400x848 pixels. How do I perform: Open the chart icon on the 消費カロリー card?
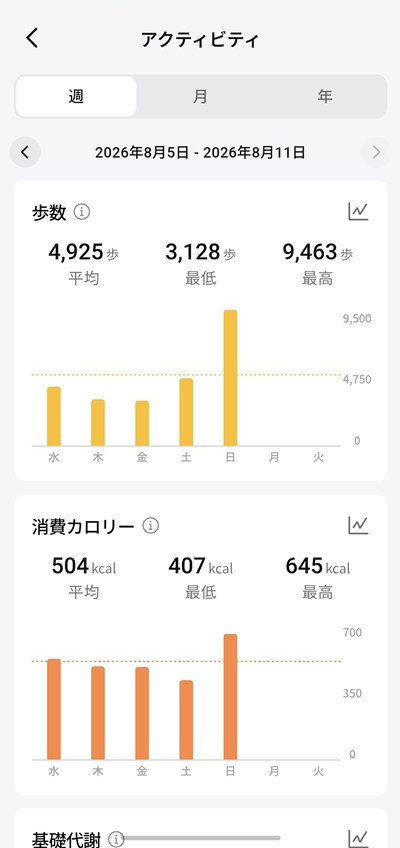tap(358, 524)
